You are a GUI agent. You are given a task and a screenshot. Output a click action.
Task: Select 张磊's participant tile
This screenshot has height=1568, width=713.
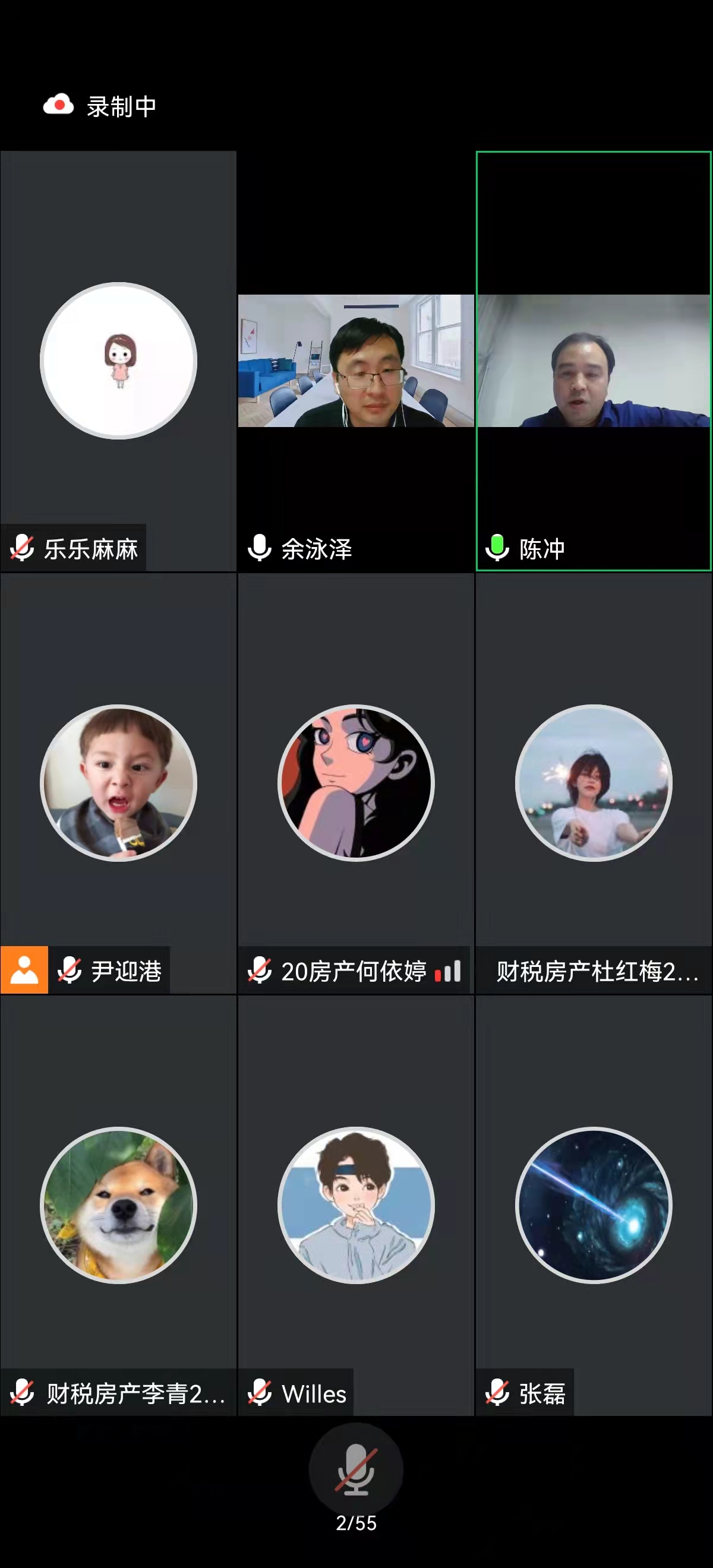593,1205
